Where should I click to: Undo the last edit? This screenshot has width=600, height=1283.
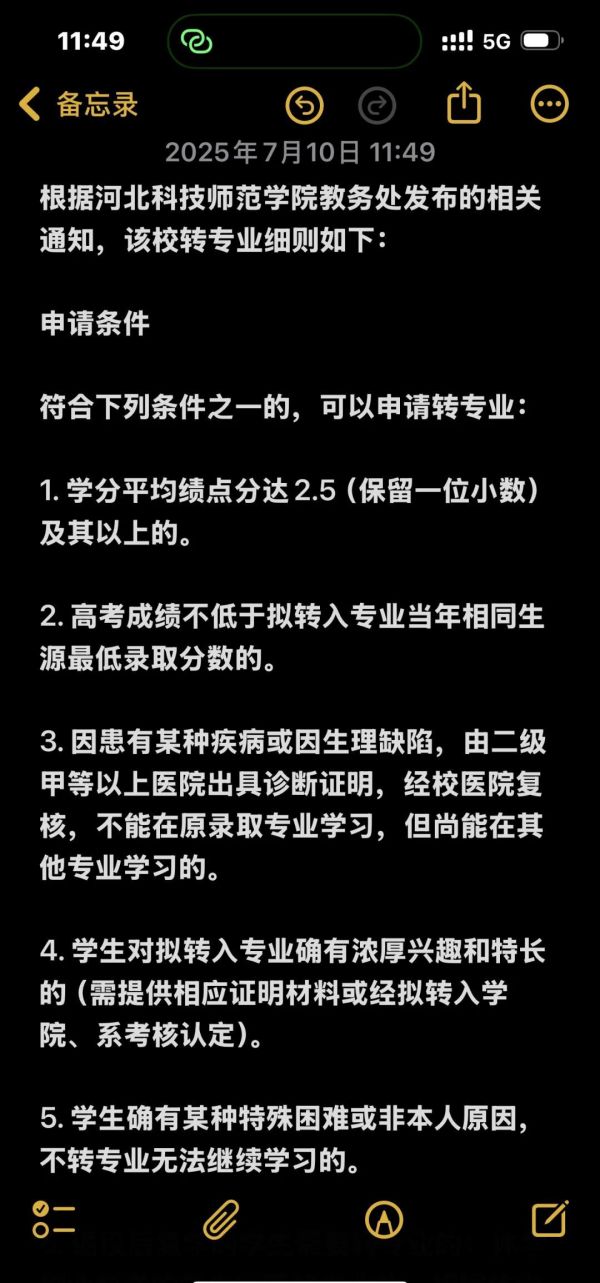coord(305,104)
